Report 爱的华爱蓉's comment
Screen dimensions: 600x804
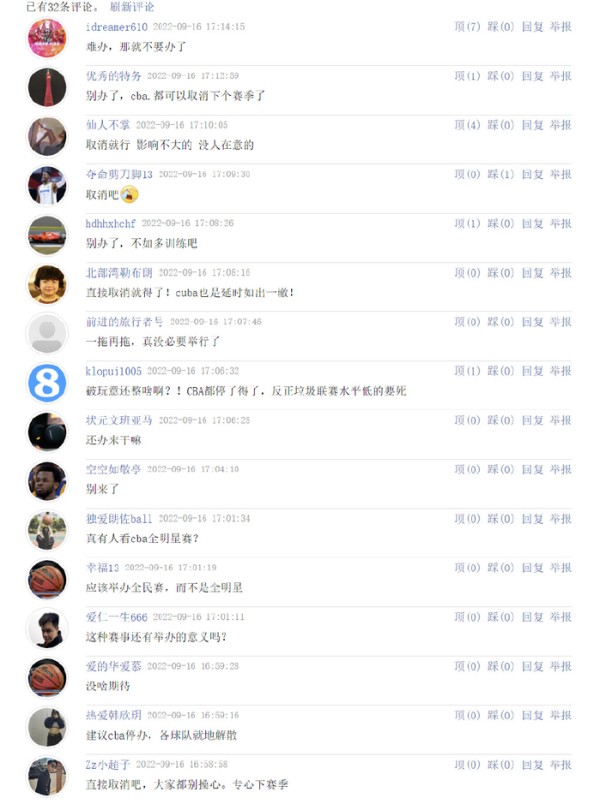click(560, 666)
